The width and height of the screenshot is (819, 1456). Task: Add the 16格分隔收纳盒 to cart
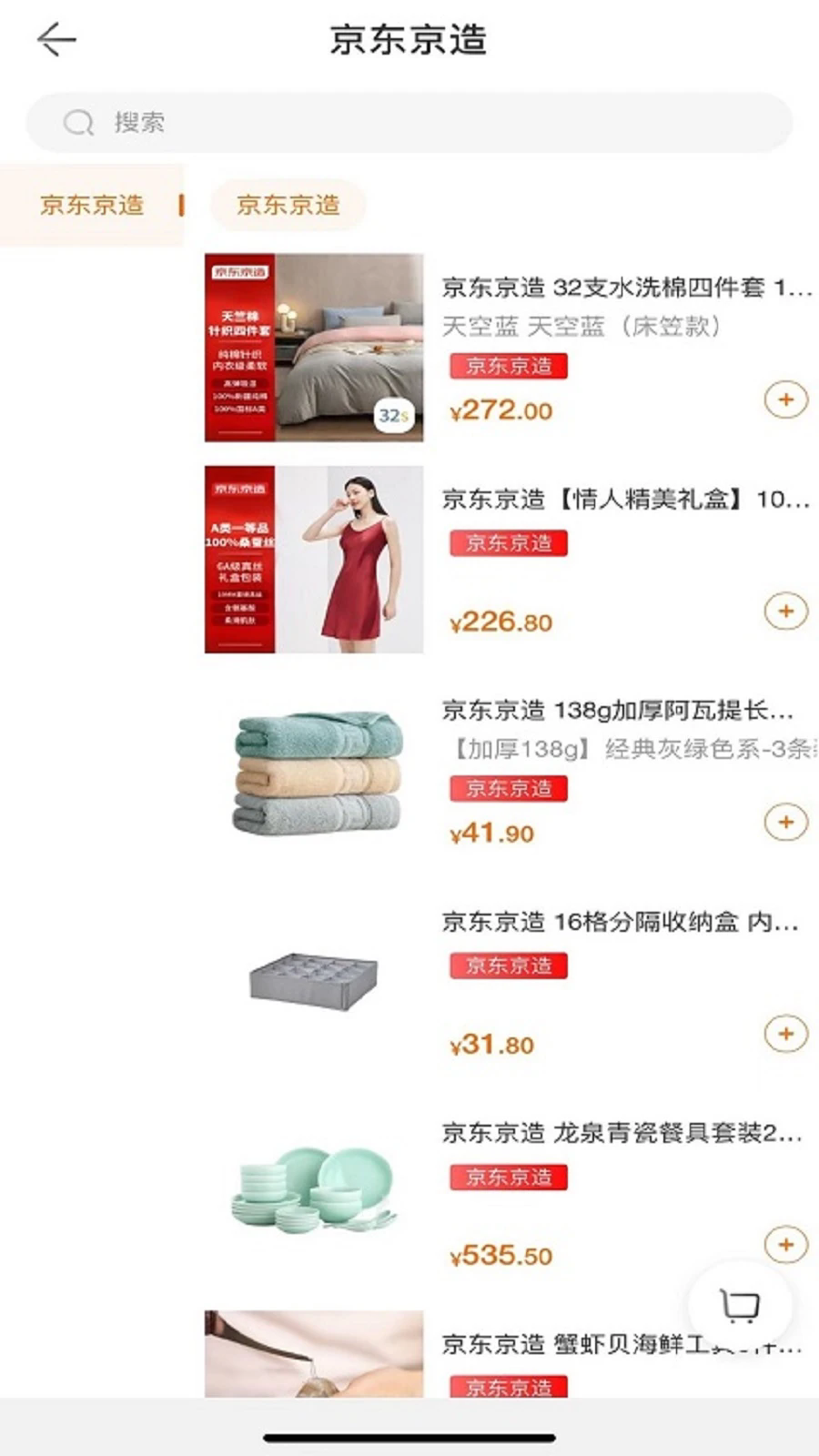pyautogui.click(x=785, y=1034)
